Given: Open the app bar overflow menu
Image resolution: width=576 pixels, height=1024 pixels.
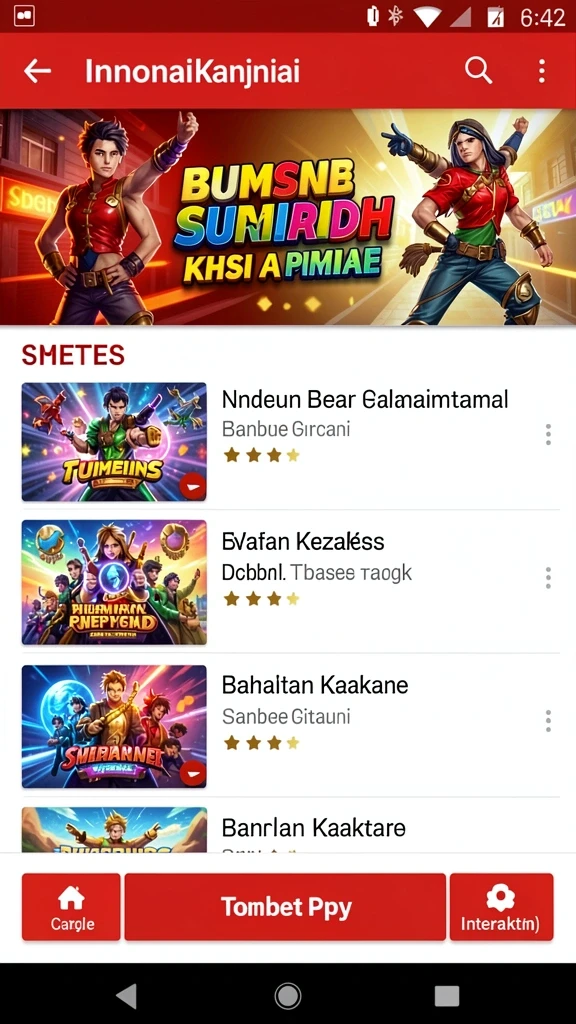Looking at the screenshot, I should pyautogui.click(x=541, y=71).
